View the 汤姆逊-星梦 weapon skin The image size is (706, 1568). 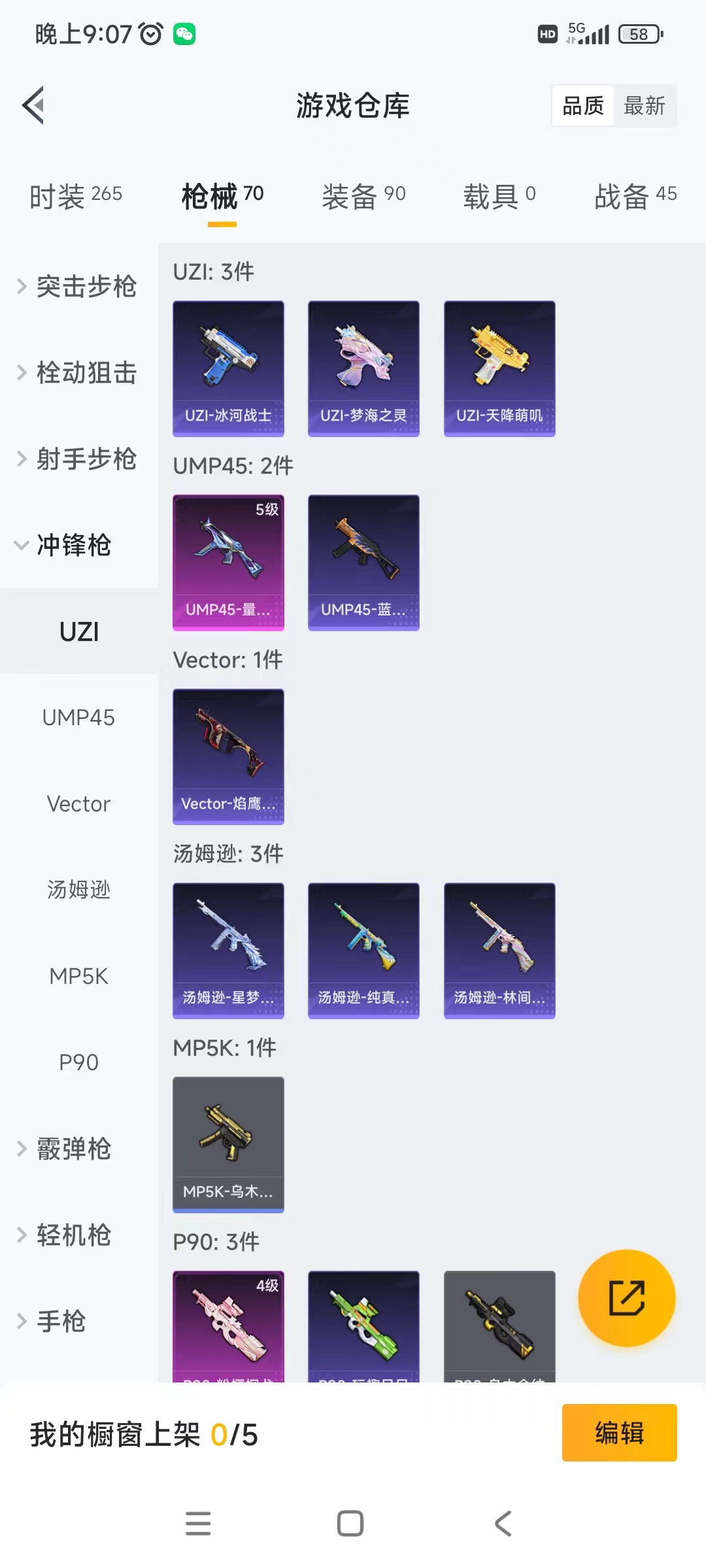(228, 951)
